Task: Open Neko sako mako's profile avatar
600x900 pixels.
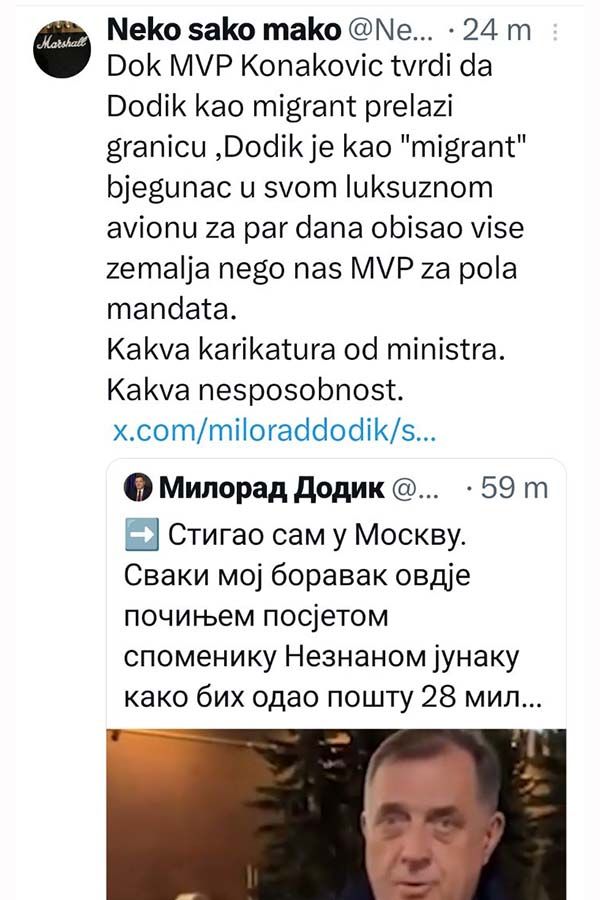Action: pyautogui.click(x=62, y=47)
